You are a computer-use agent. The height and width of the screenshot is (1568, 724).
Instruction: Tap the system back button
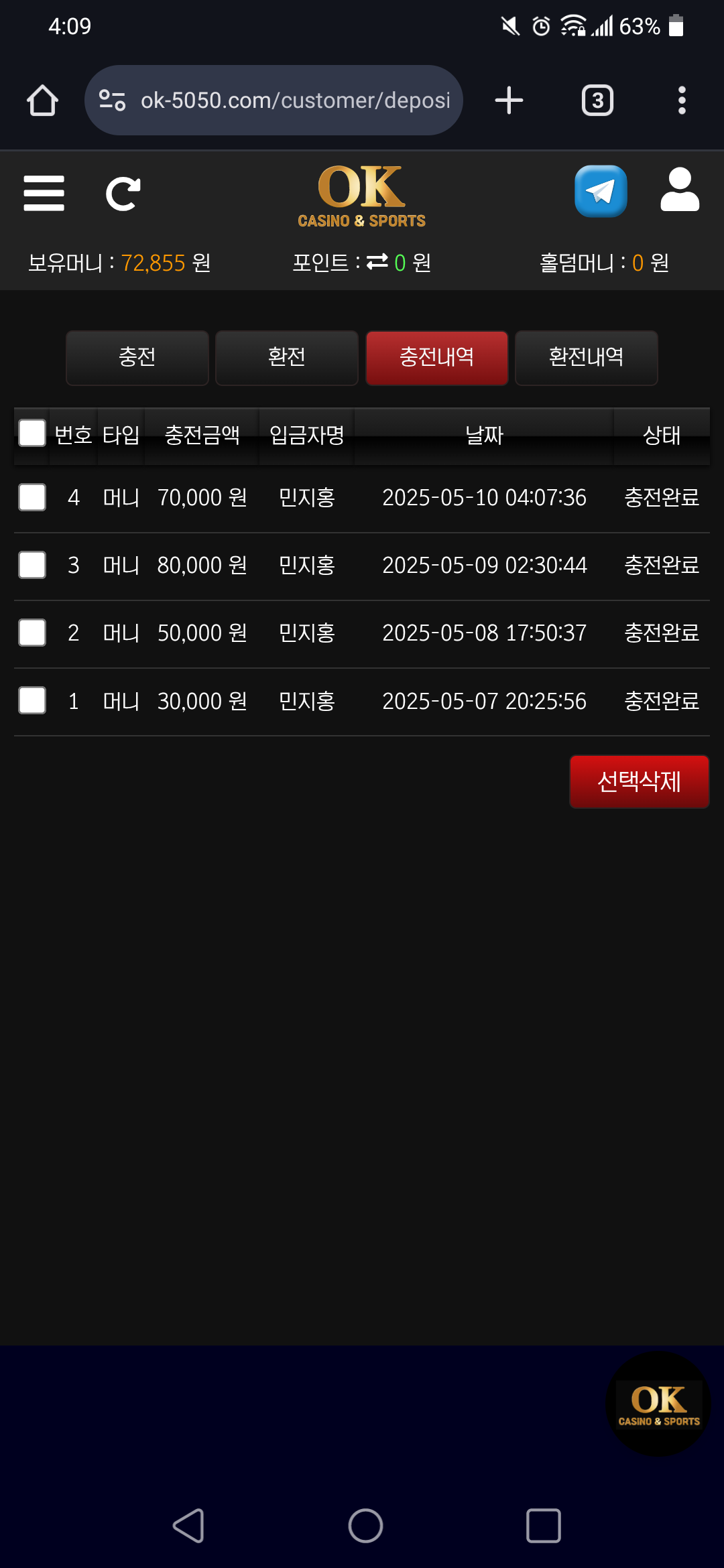click(x=188, y=1526)
